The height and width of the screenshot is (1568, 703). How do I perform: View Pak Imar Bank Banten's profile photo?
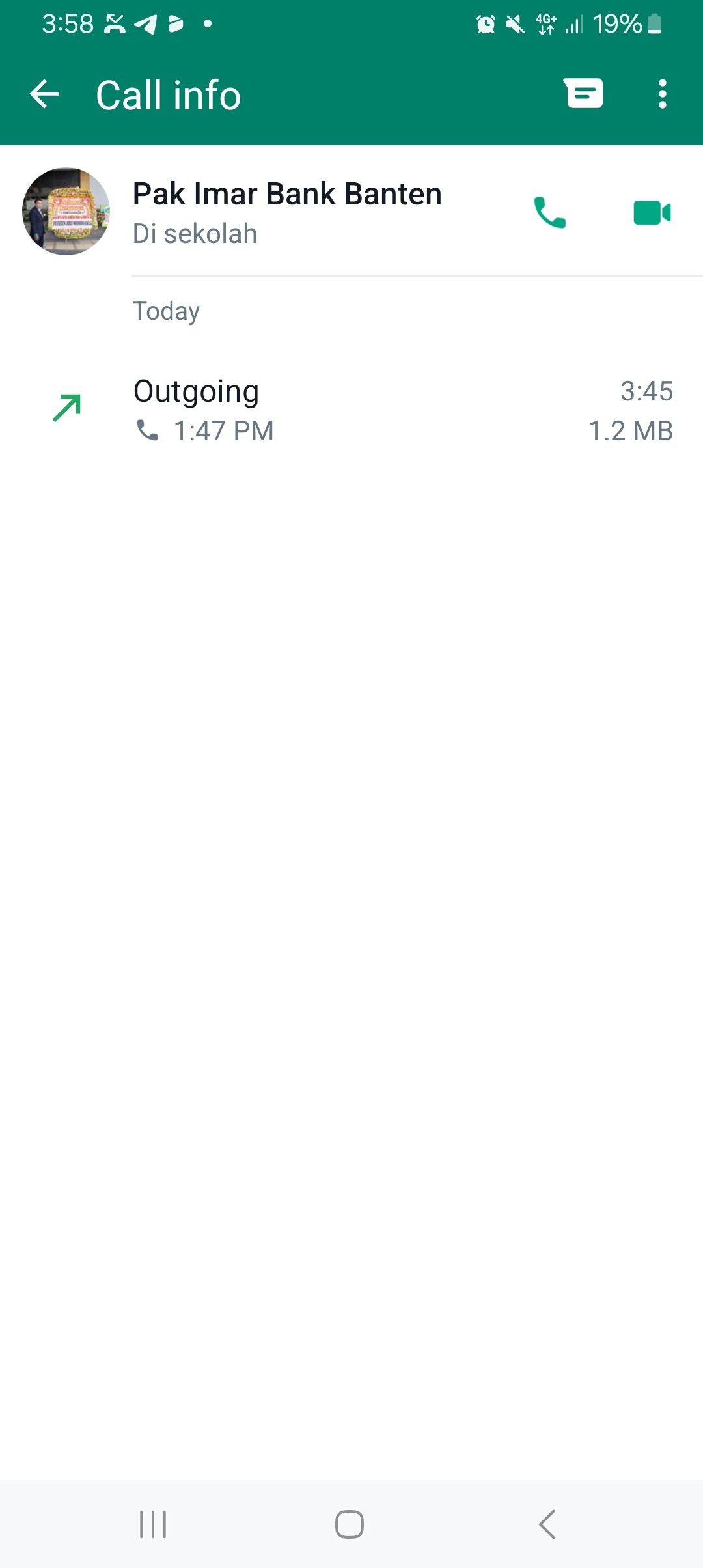point(66,211)
